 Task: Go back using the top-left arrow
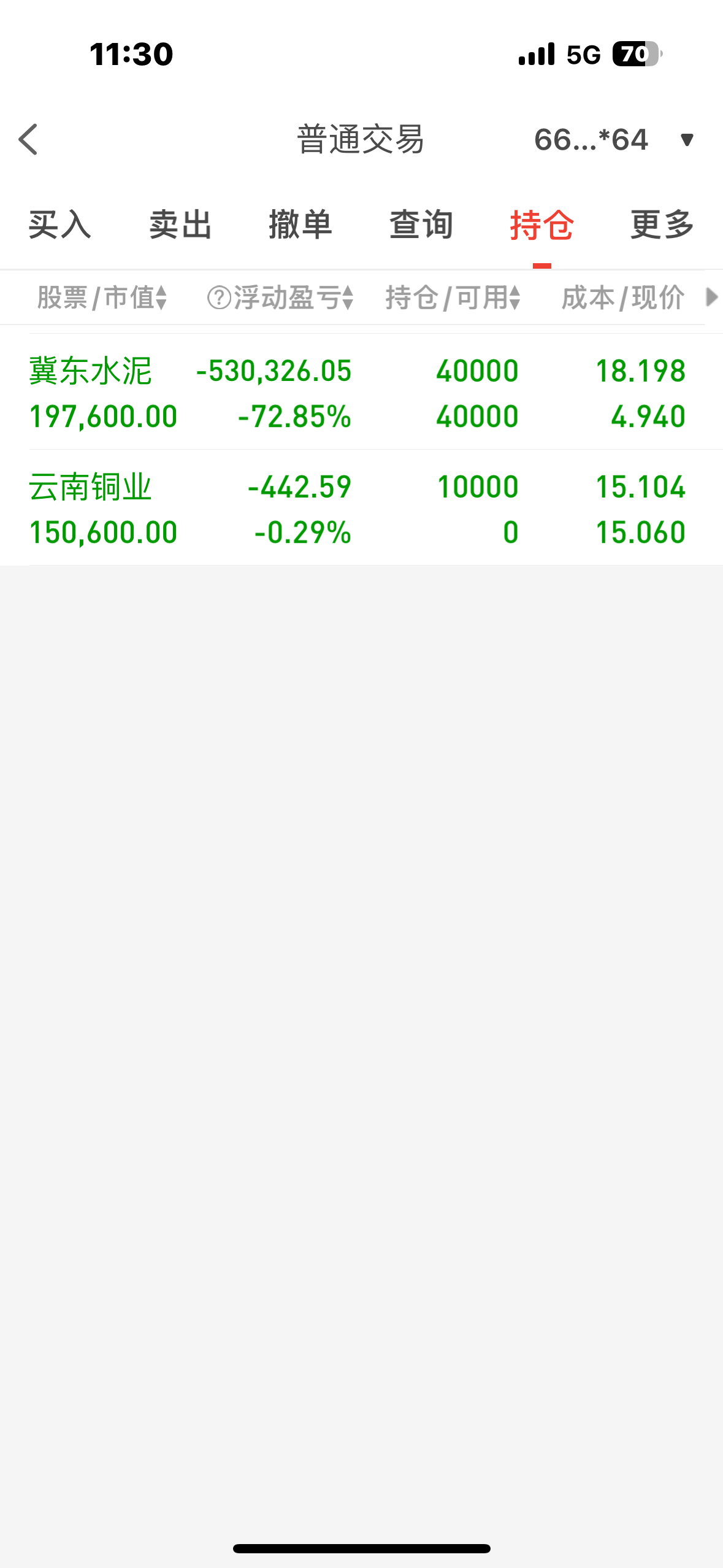tap(28, 139)
